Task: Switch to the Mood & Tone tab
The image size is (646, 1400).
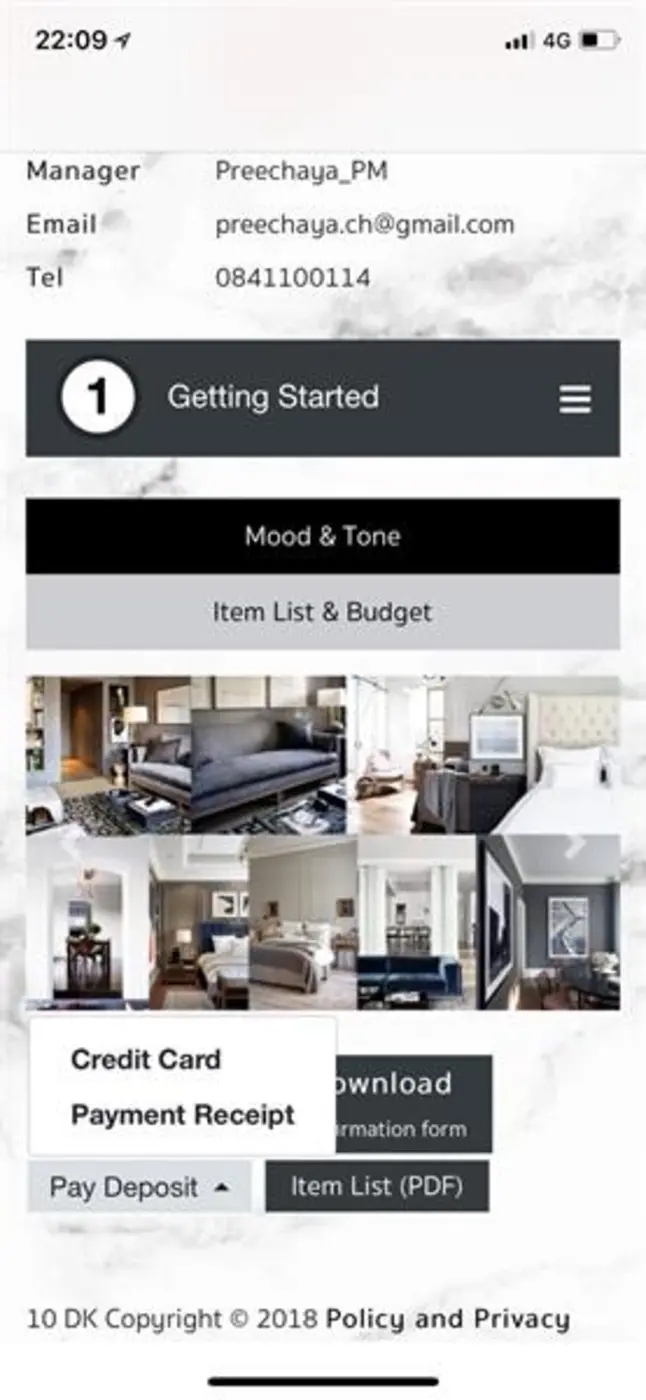Action: click(x=322, y=536)
